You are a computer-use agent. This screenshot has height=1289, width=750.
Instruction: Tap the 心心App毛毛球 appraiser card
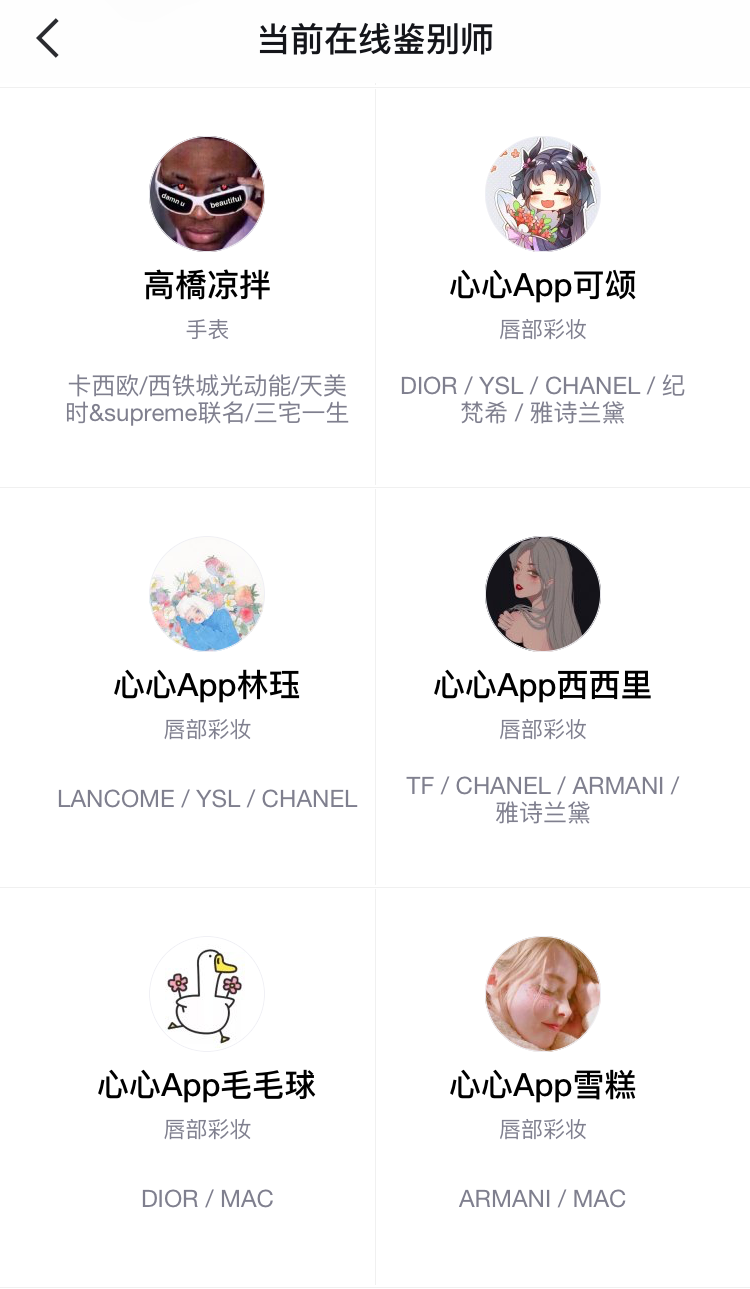point(207,1085)
